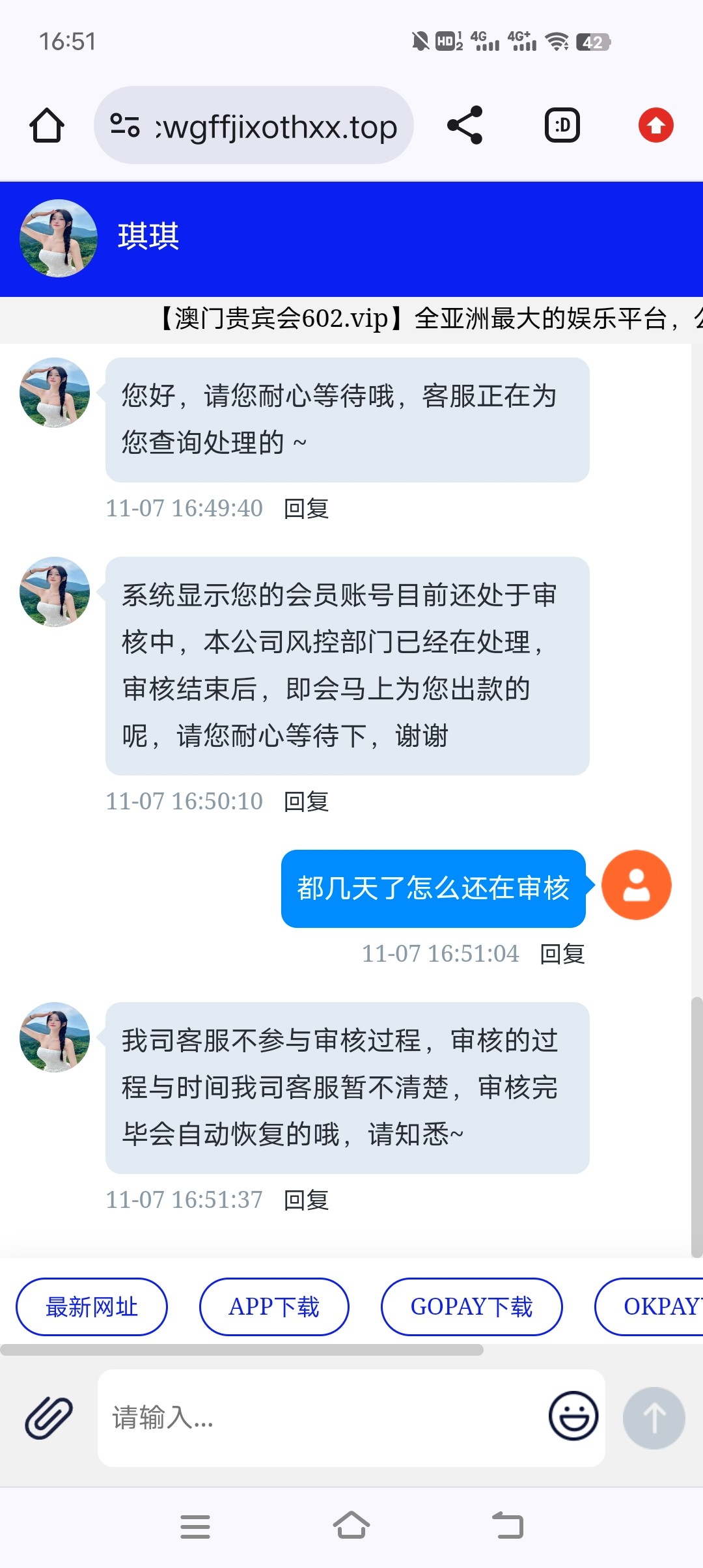703x1568 pixels.
Task: Send the message with the arrow button
Action: (654, 1418)
